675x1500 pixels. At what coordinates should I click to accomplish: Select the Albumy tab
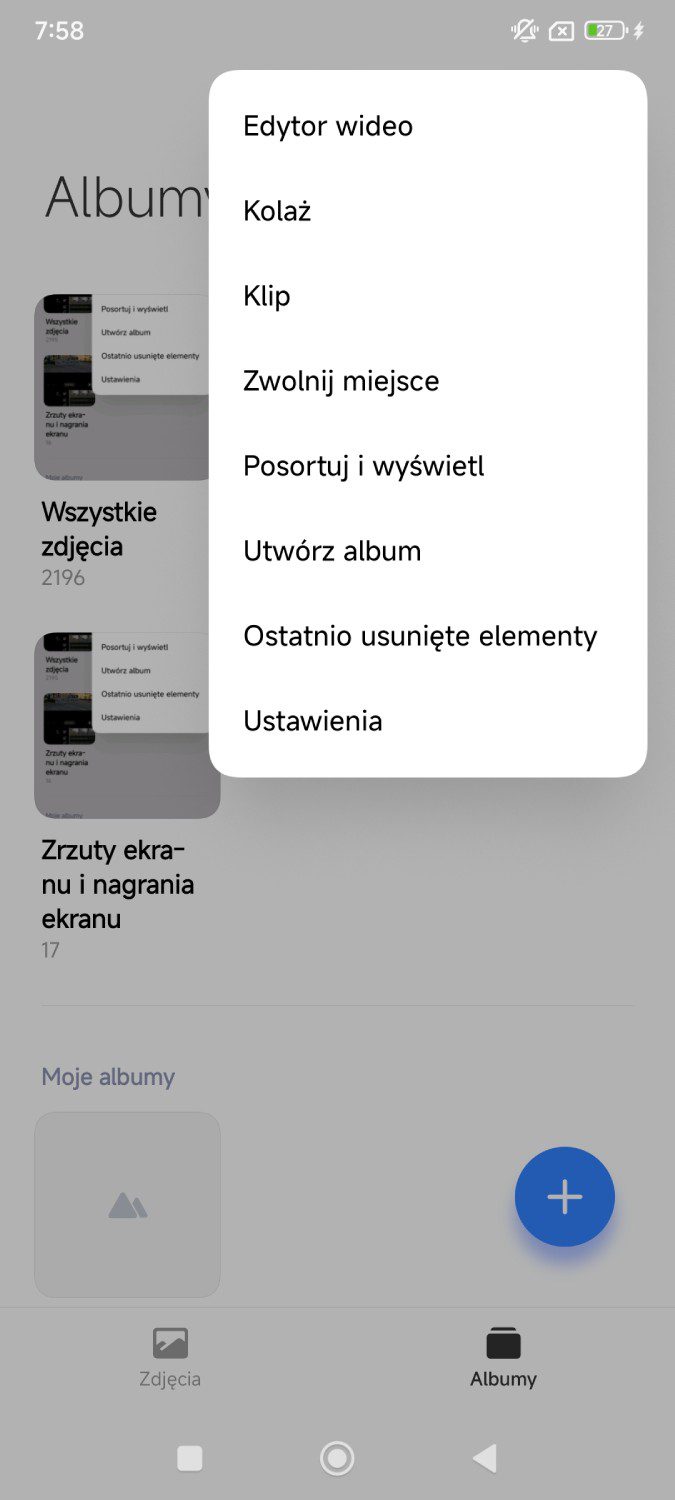tap(504, 1357)
